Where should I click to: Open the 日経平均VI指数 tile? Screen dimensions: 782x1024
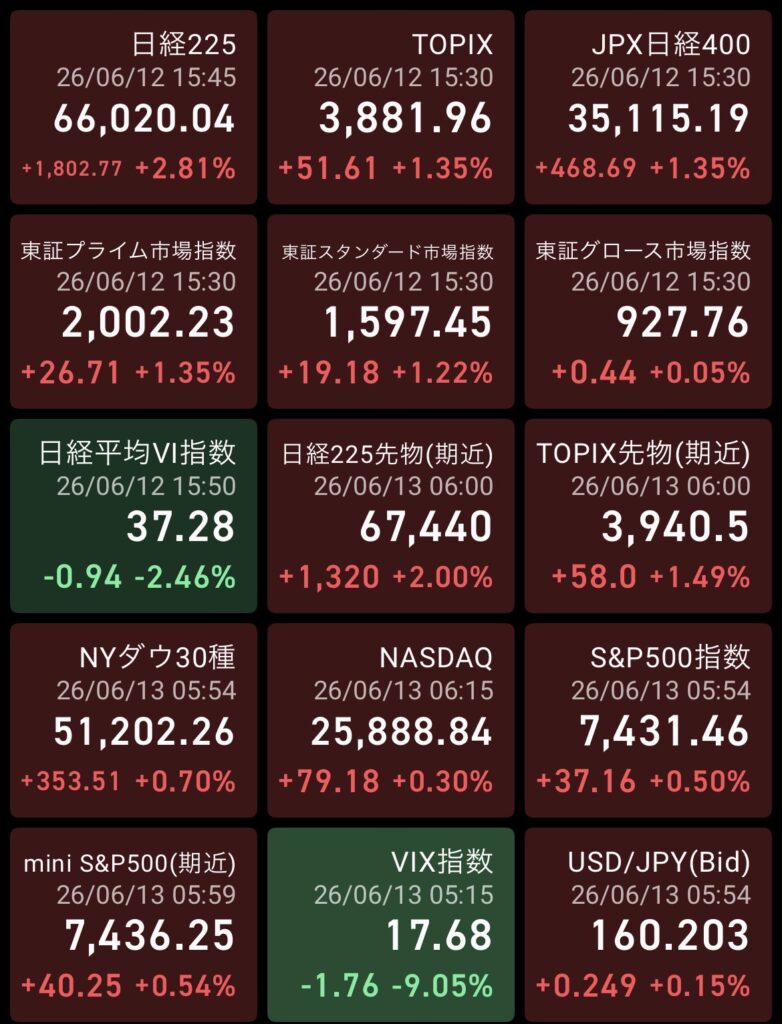click(x=133, y=516)
